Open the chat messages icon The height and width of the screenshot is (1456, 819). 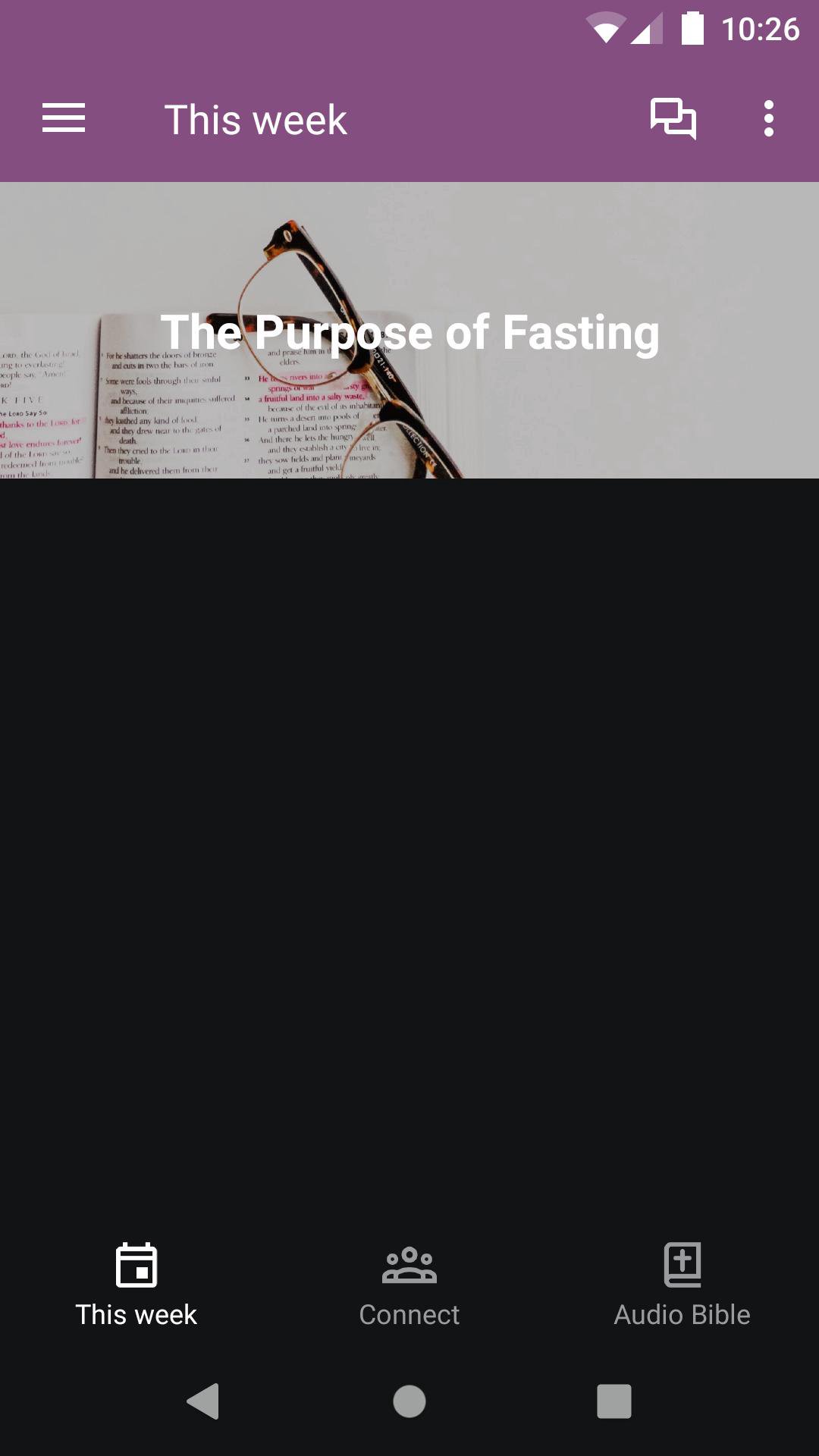pyautogui.click(x=673, y=118)
